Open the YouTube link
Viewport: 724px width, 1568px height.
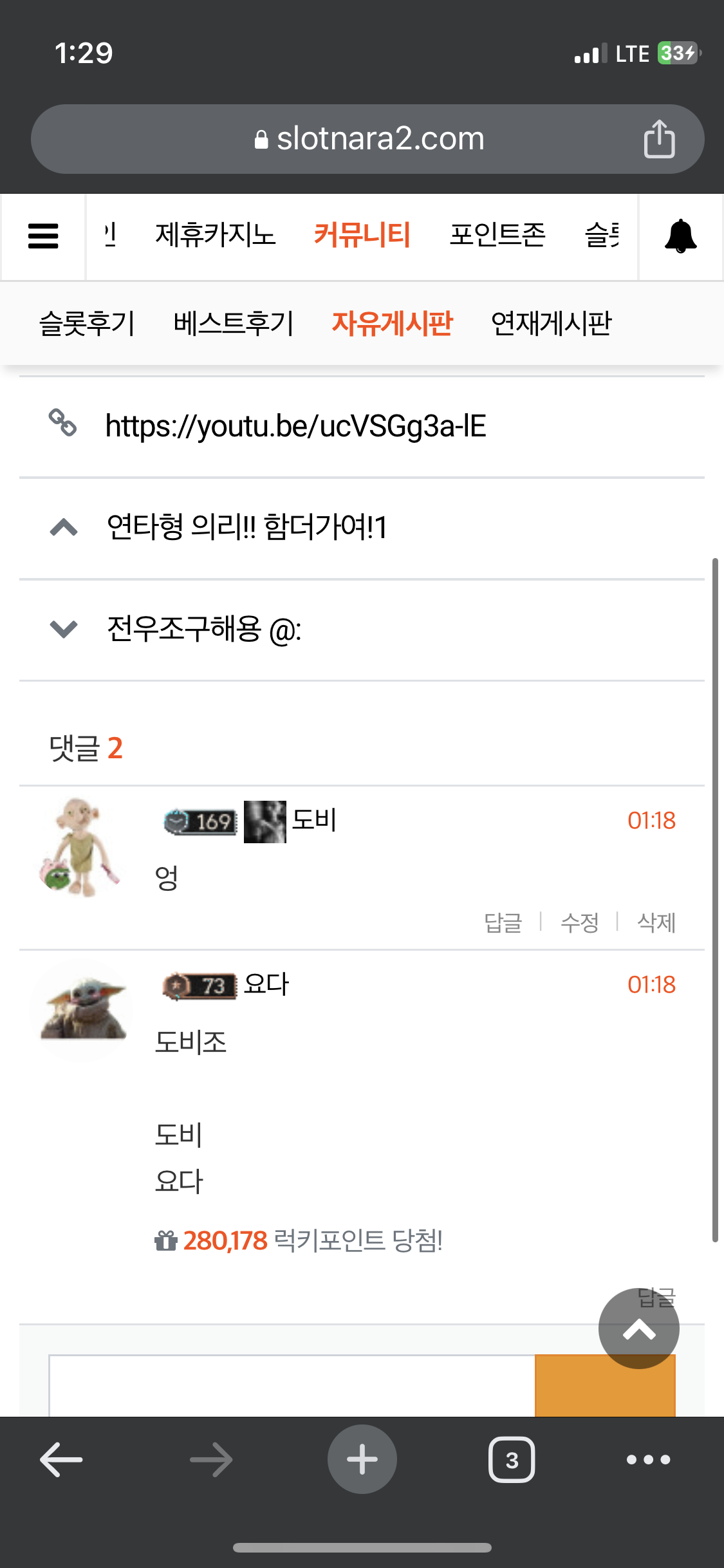(295, 426)
